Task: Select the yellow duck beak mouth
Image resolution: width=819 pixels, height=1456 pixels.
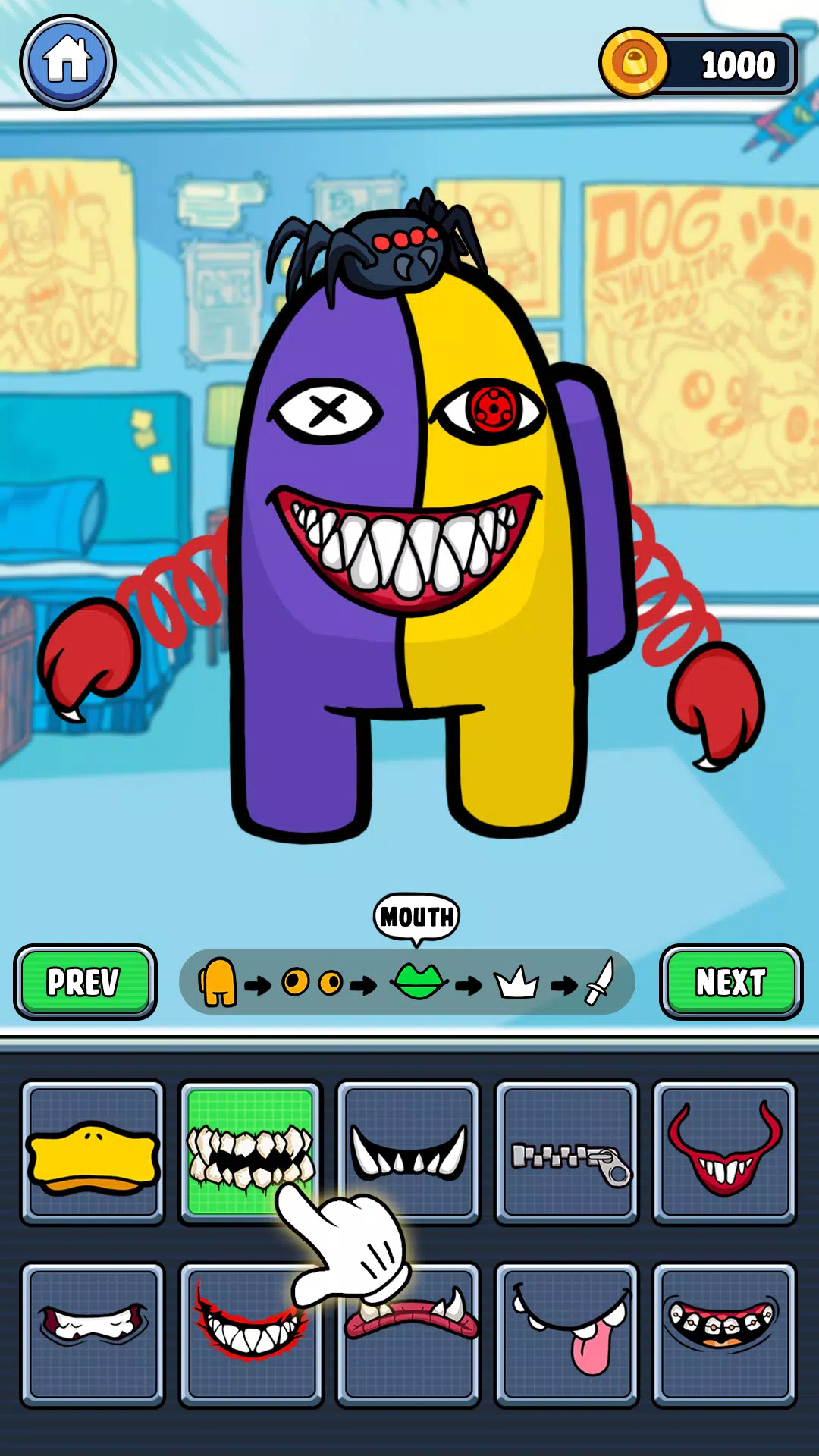Action: coord(93,1153)
